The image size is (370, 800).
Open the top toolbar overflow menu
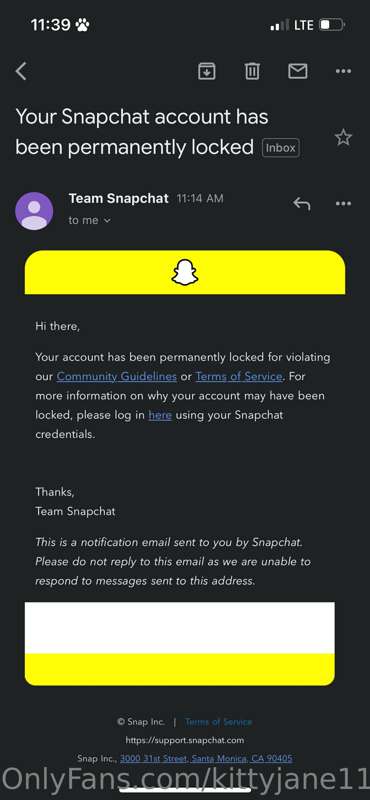[343, 71]
